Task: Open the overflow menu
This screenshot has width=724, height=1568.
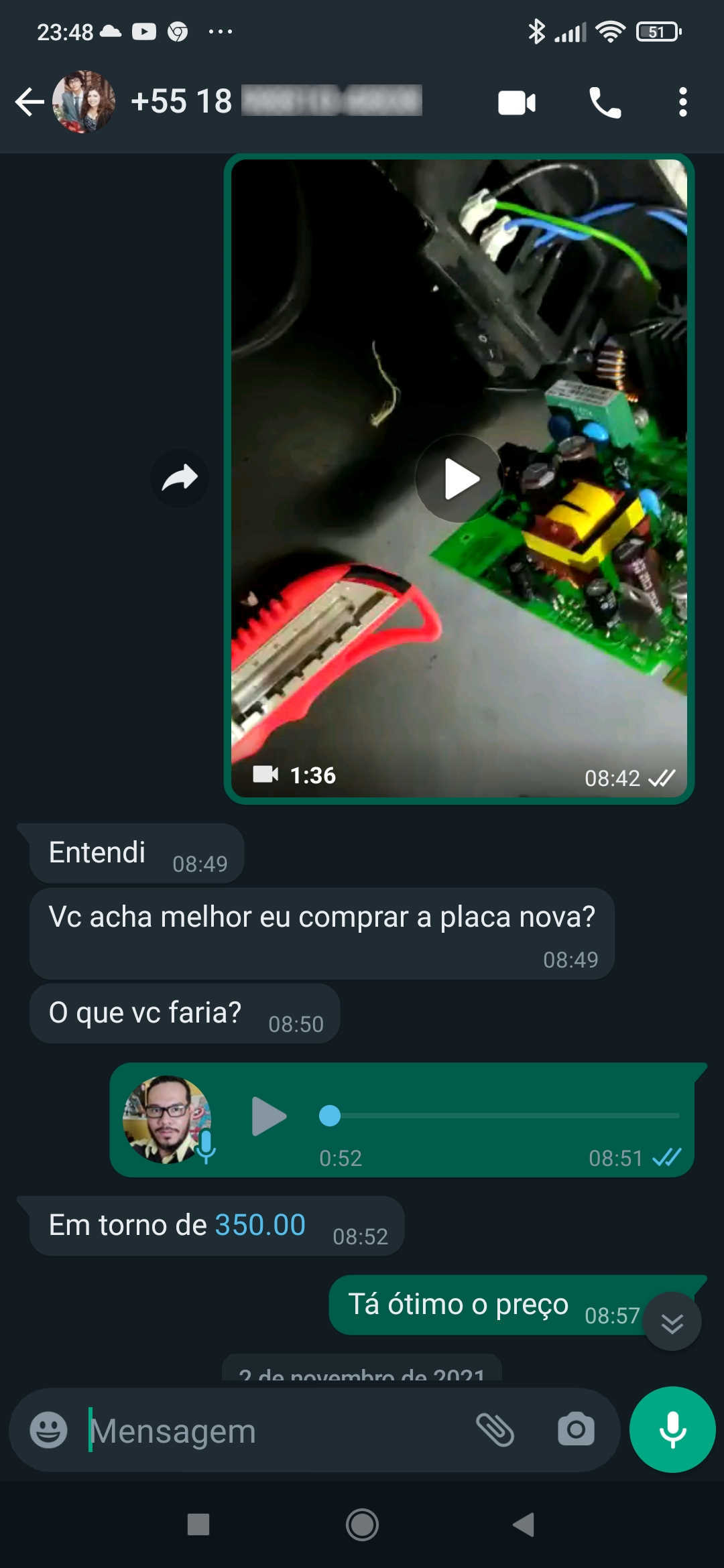Action: pos(682,103)
